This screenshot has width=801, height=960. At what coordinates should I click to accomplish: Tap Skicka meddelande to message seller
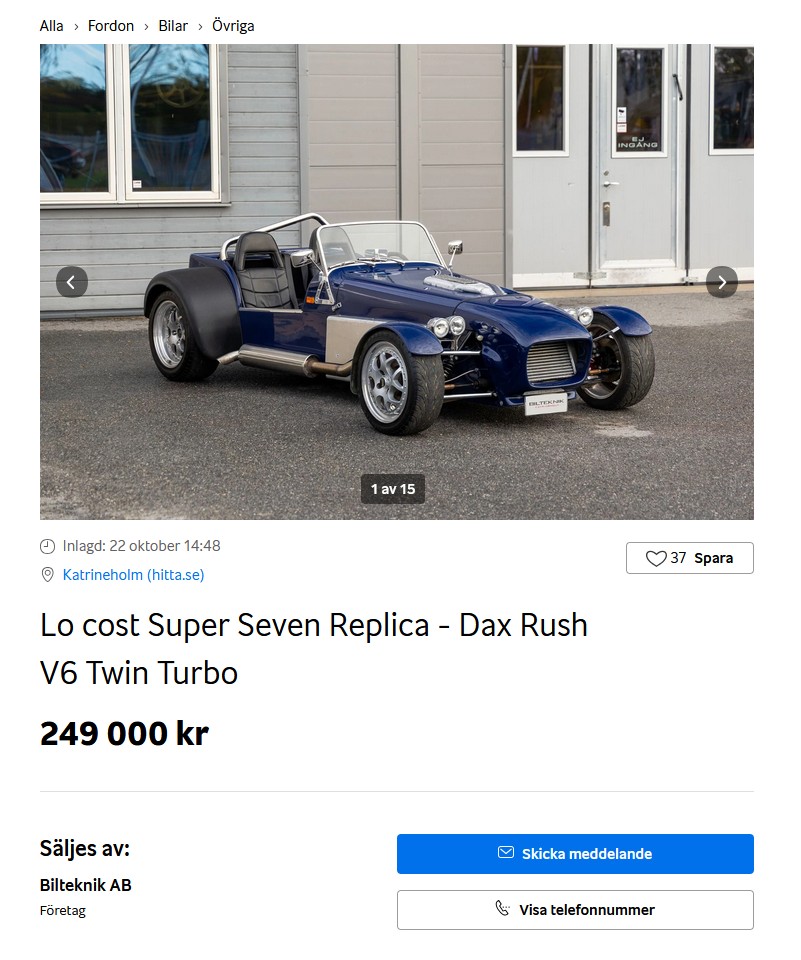[575, 854]
